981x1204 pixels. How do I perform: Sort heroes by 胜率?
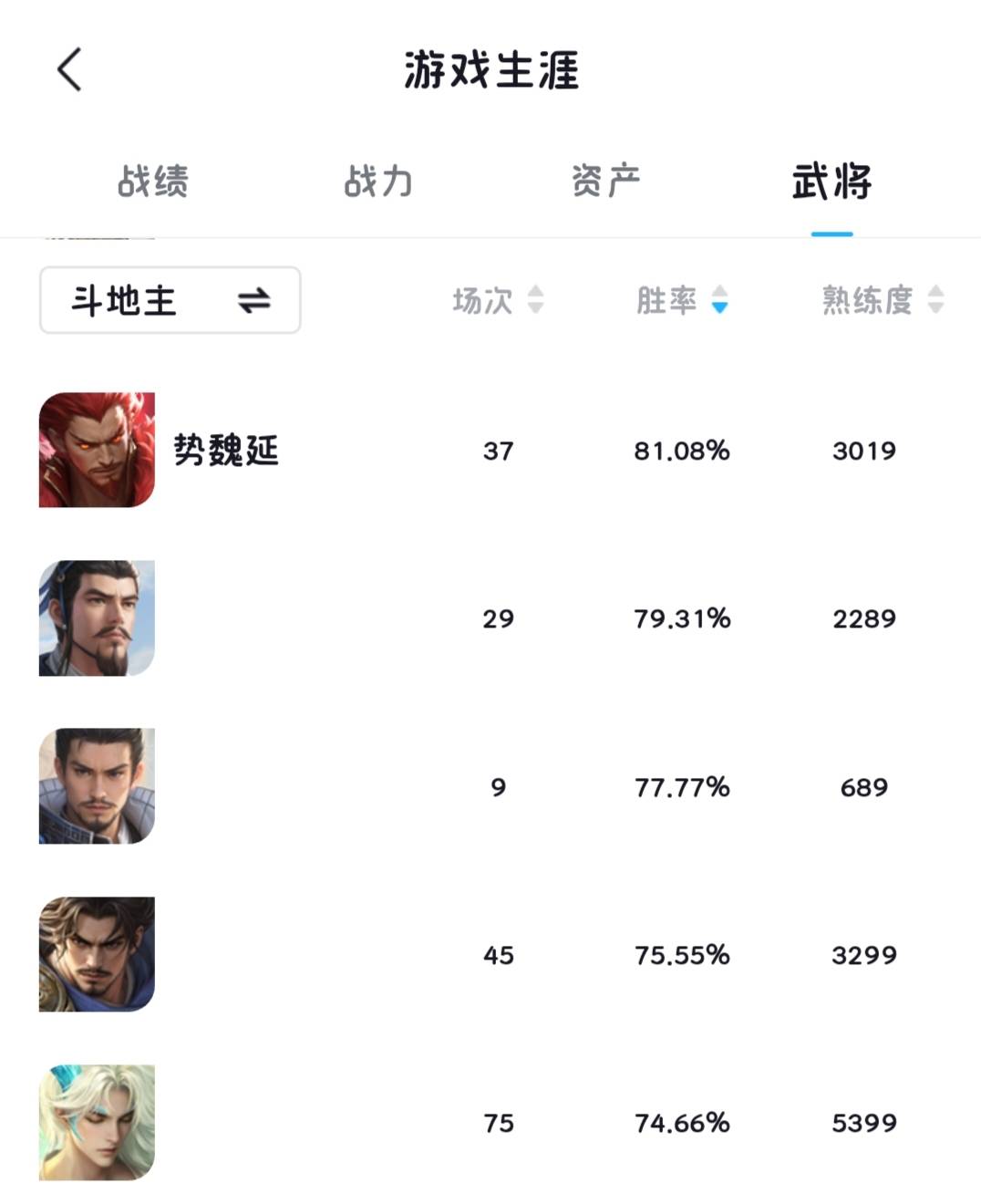681,300
